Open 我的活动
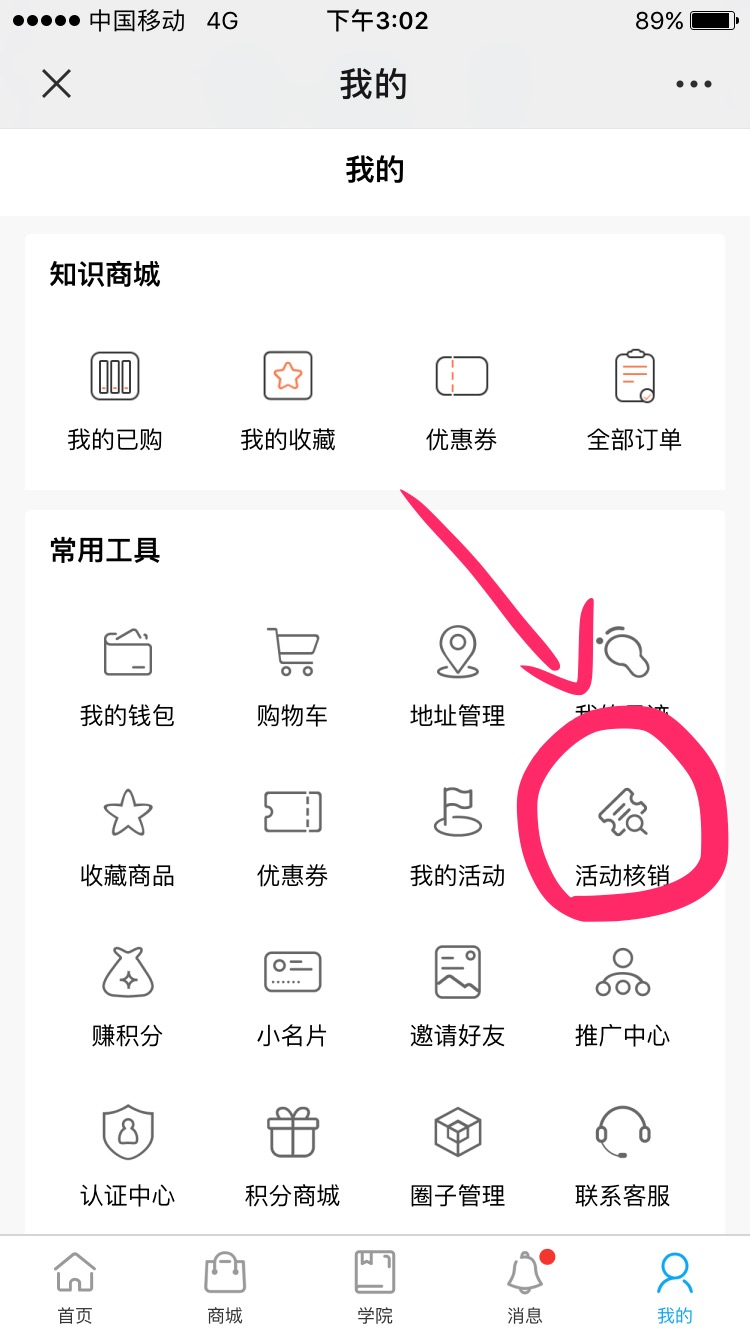Viewport: 750px width, 1334px height. tap(458, 835)
